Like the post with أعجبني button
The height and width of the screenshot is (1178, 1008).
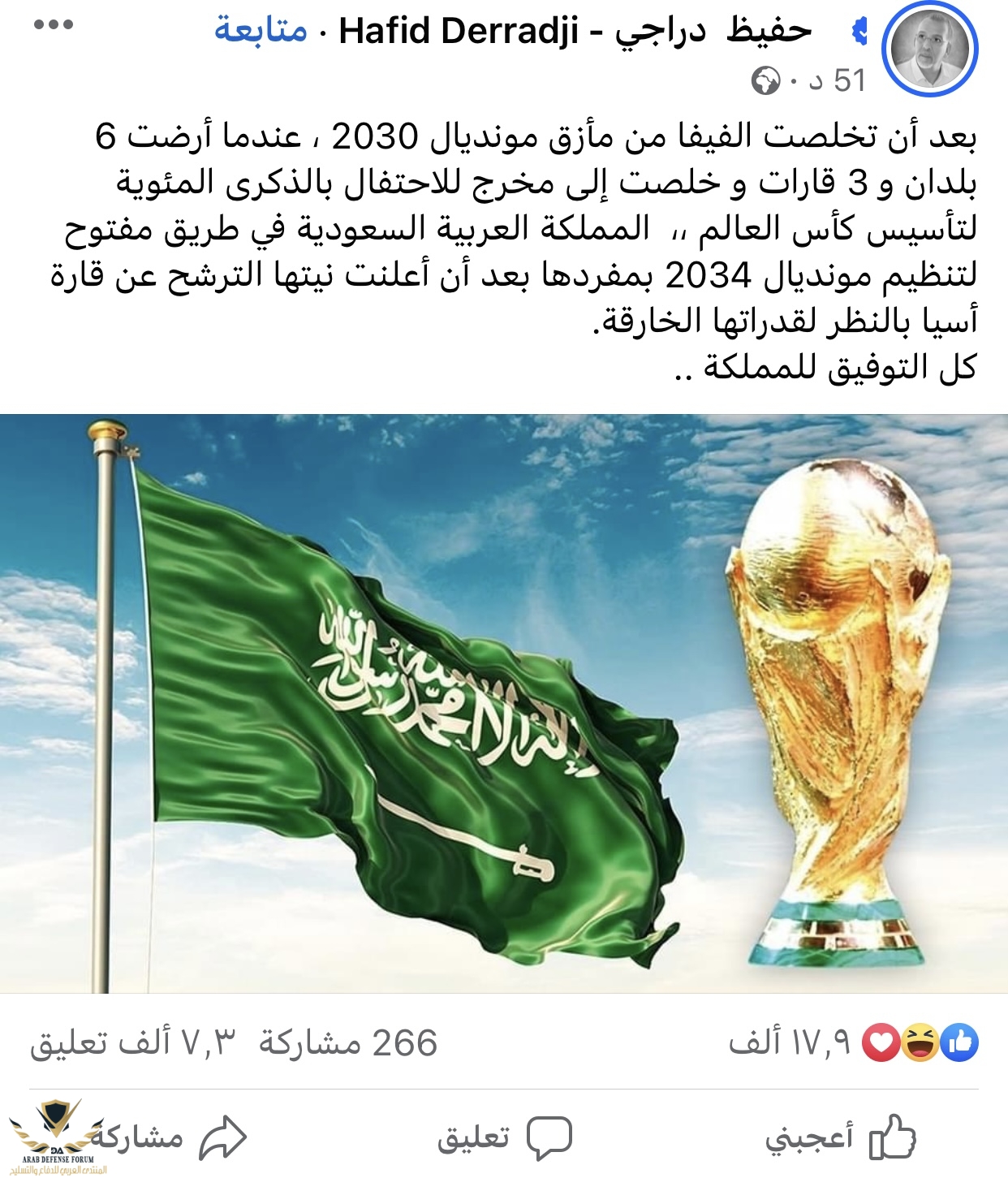pyautogui.click(x=841, y=1137)
